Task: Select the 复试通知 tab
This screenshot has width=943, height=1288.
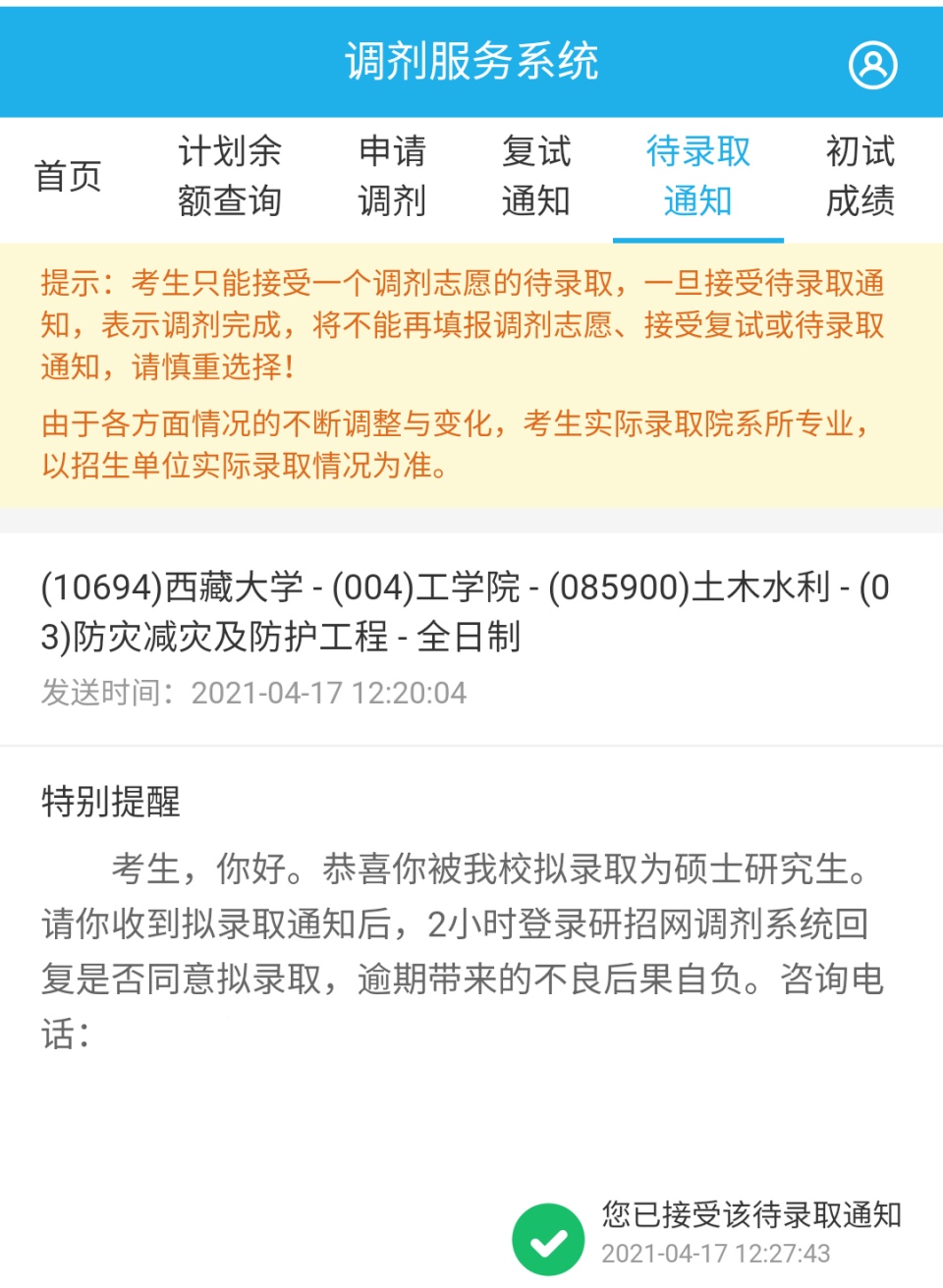Action: (535, 177)
